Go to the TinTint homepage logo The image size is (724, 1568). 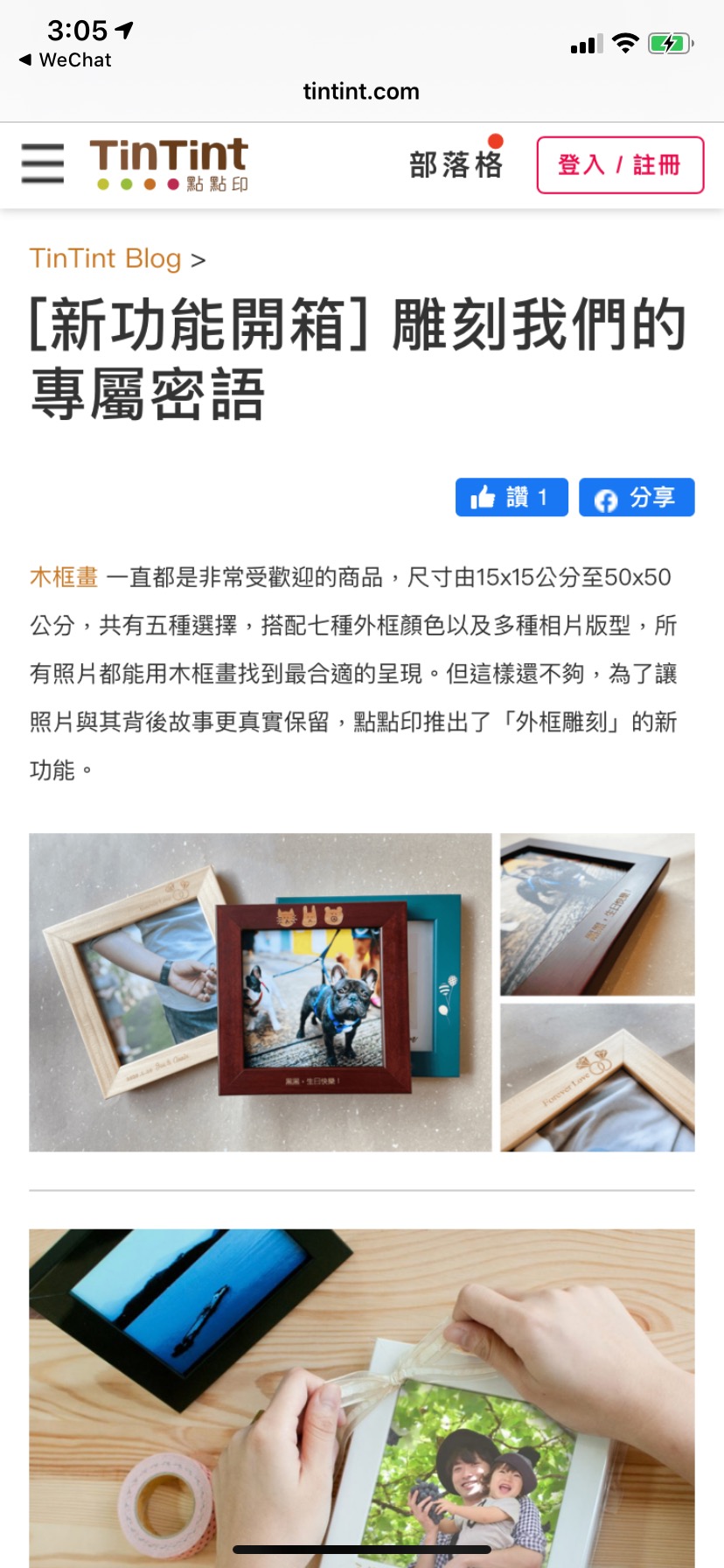coord(170,164)
